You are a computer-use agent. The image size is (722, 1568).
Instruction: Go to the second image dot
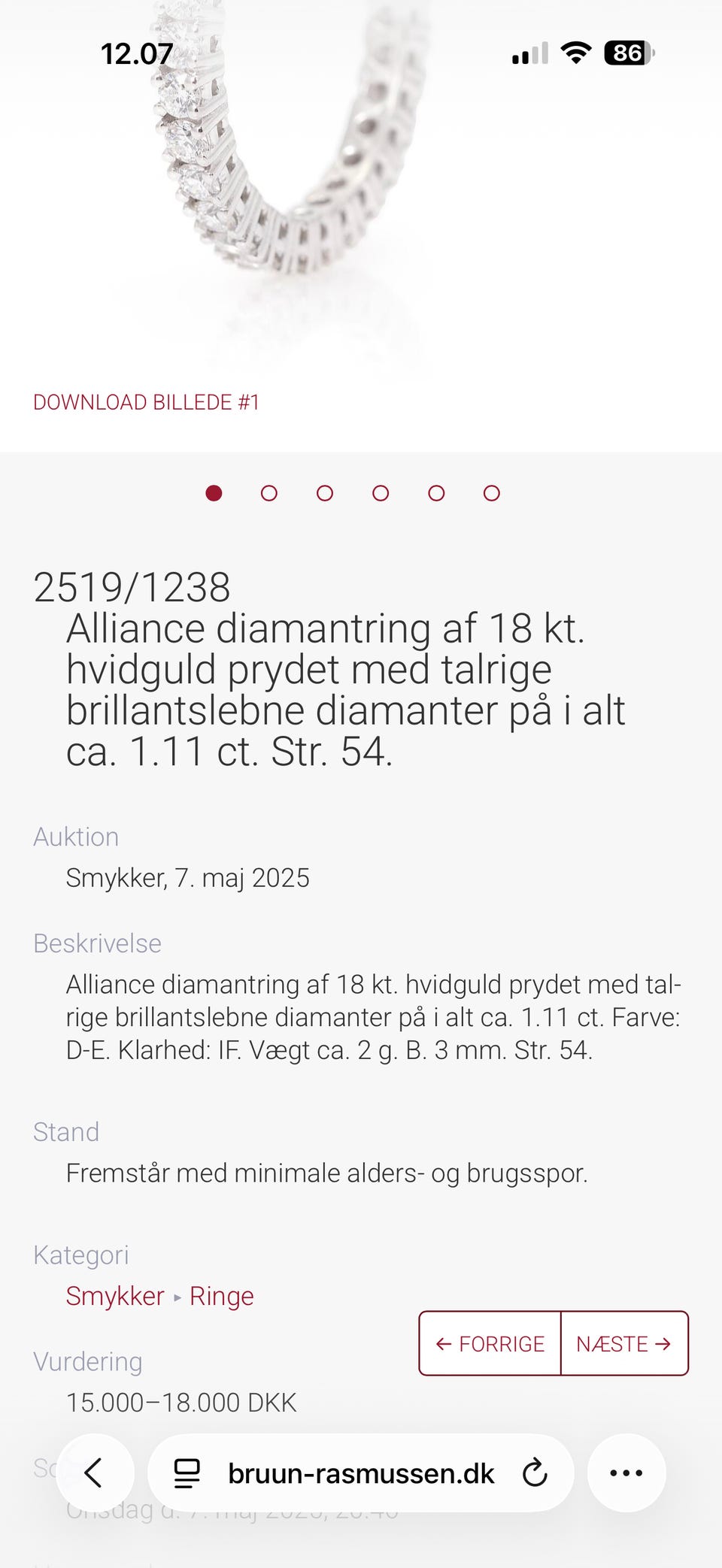[269, 493]
